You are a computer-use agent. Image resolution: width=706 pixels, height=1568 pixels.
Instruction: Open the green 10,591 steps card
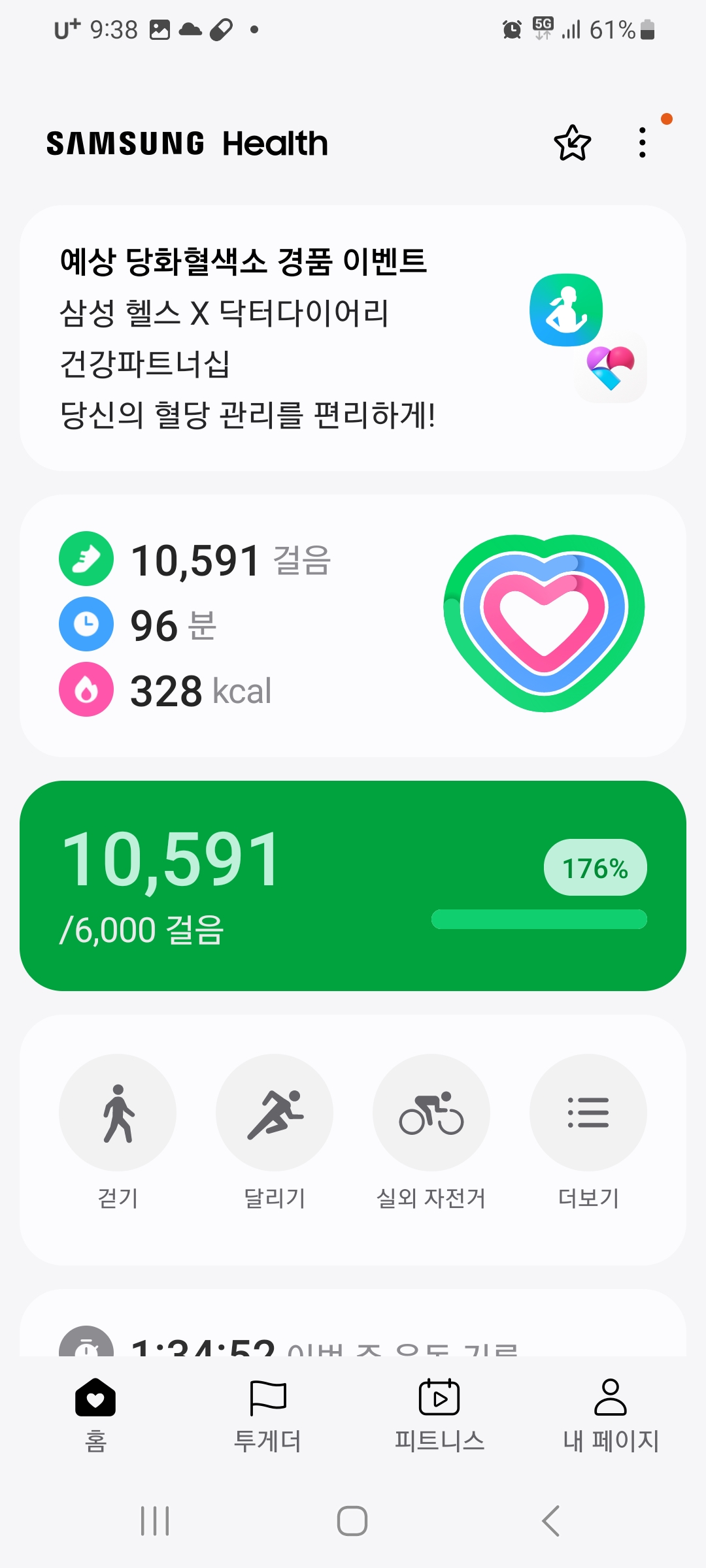(353, 885)
